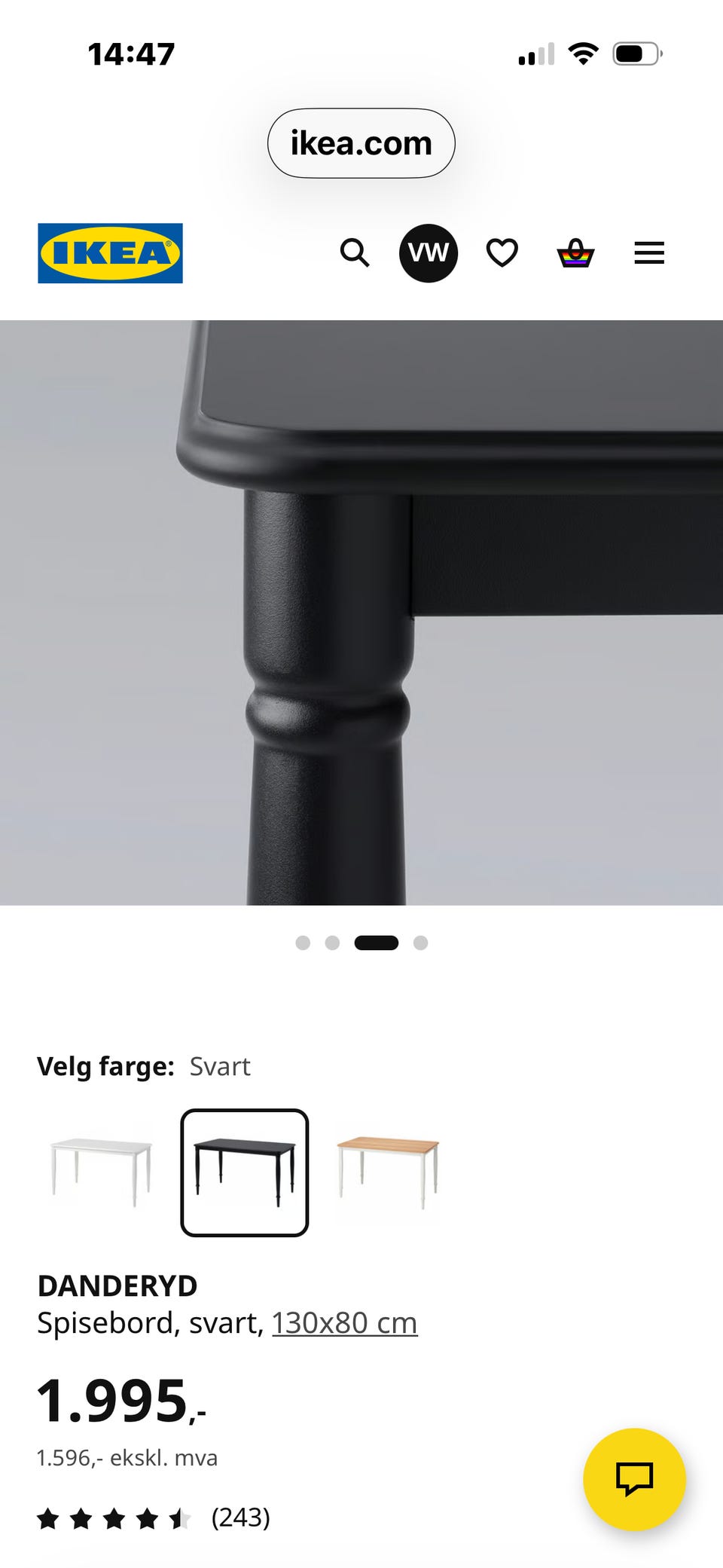Tap the ikea.com address pill
This screenshot has height=1568, width=723.
click(x=361, y=143)
